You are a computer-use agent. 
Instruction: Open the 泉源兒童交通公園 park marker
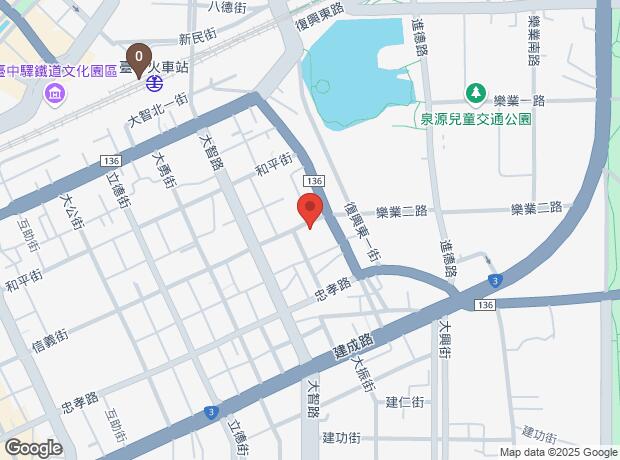476,95
